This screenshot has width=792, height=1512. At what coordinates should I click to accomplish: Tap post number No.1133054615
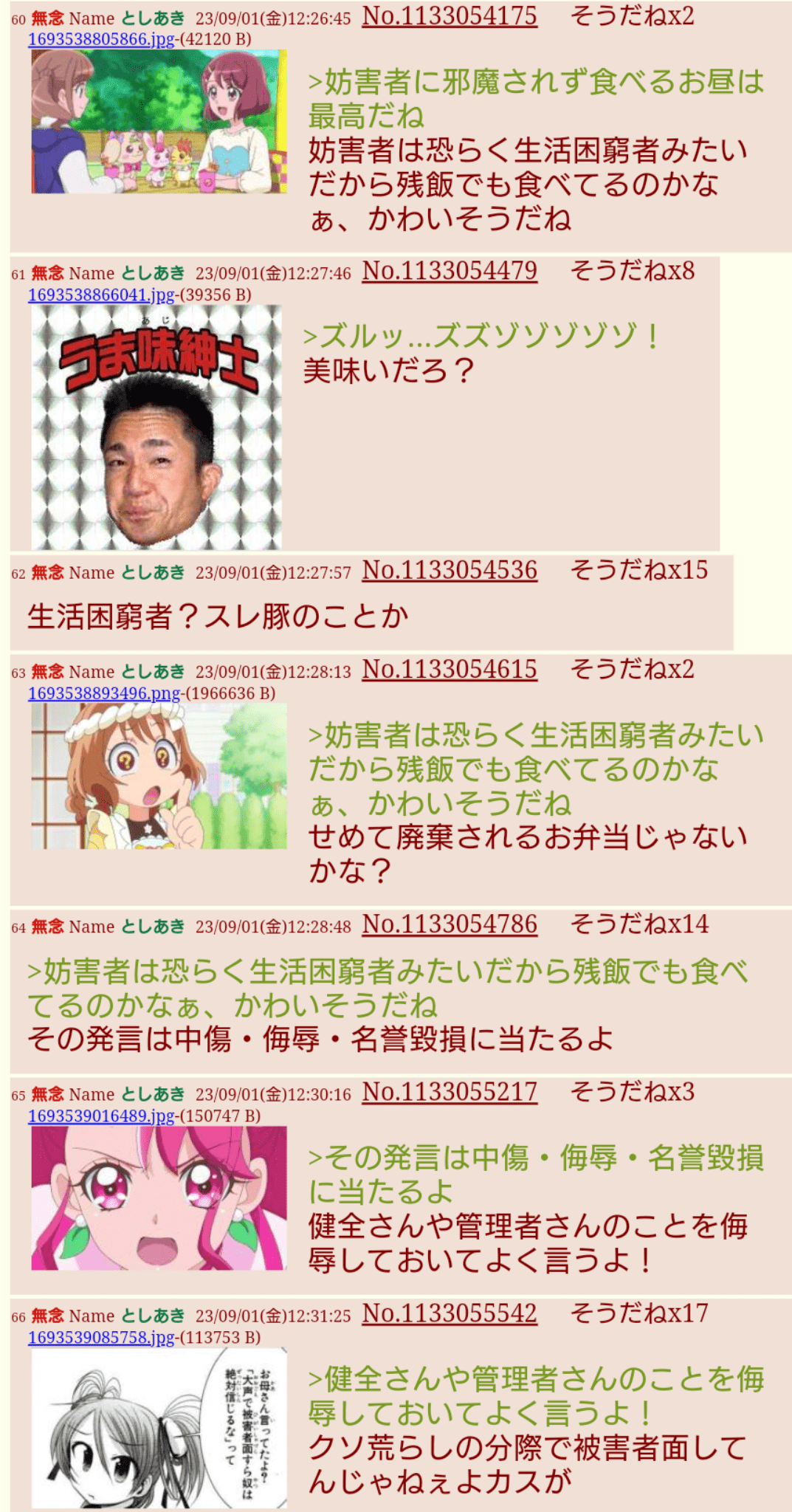[450, 670]
